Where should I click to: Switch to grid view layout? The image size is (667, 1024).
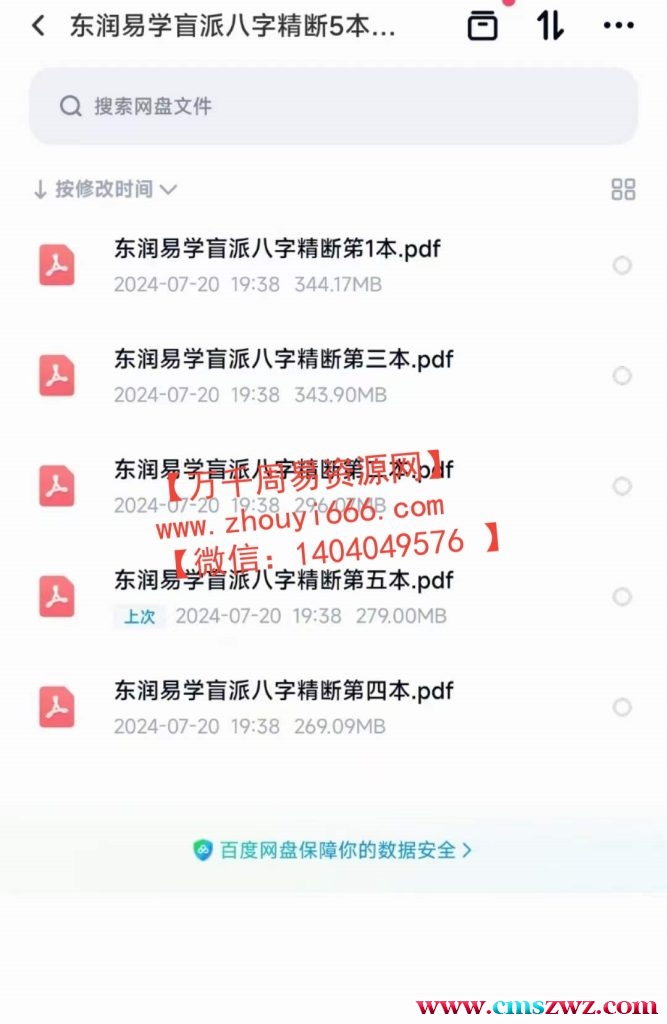pos(623,189)
